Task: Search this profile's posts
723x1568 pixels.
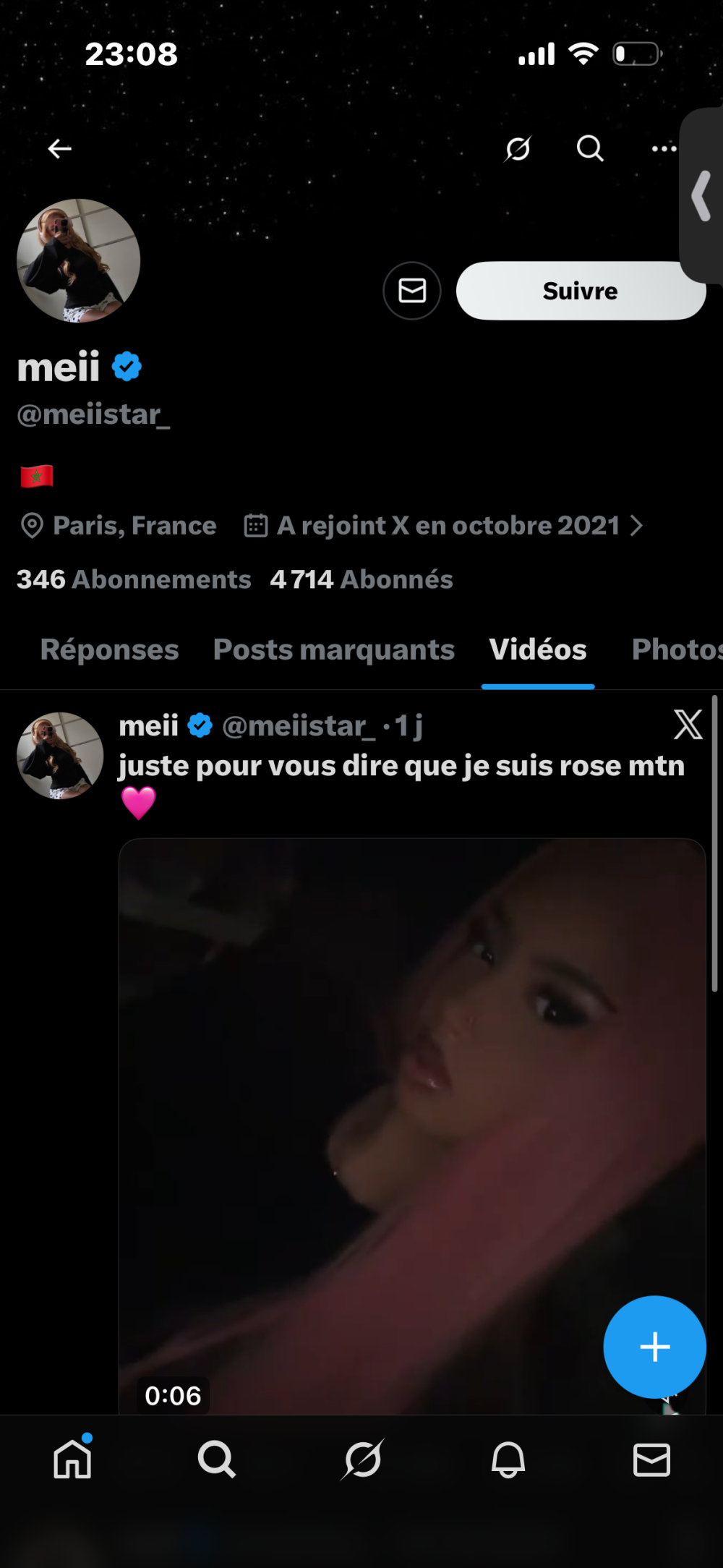Action: [590, 149]
